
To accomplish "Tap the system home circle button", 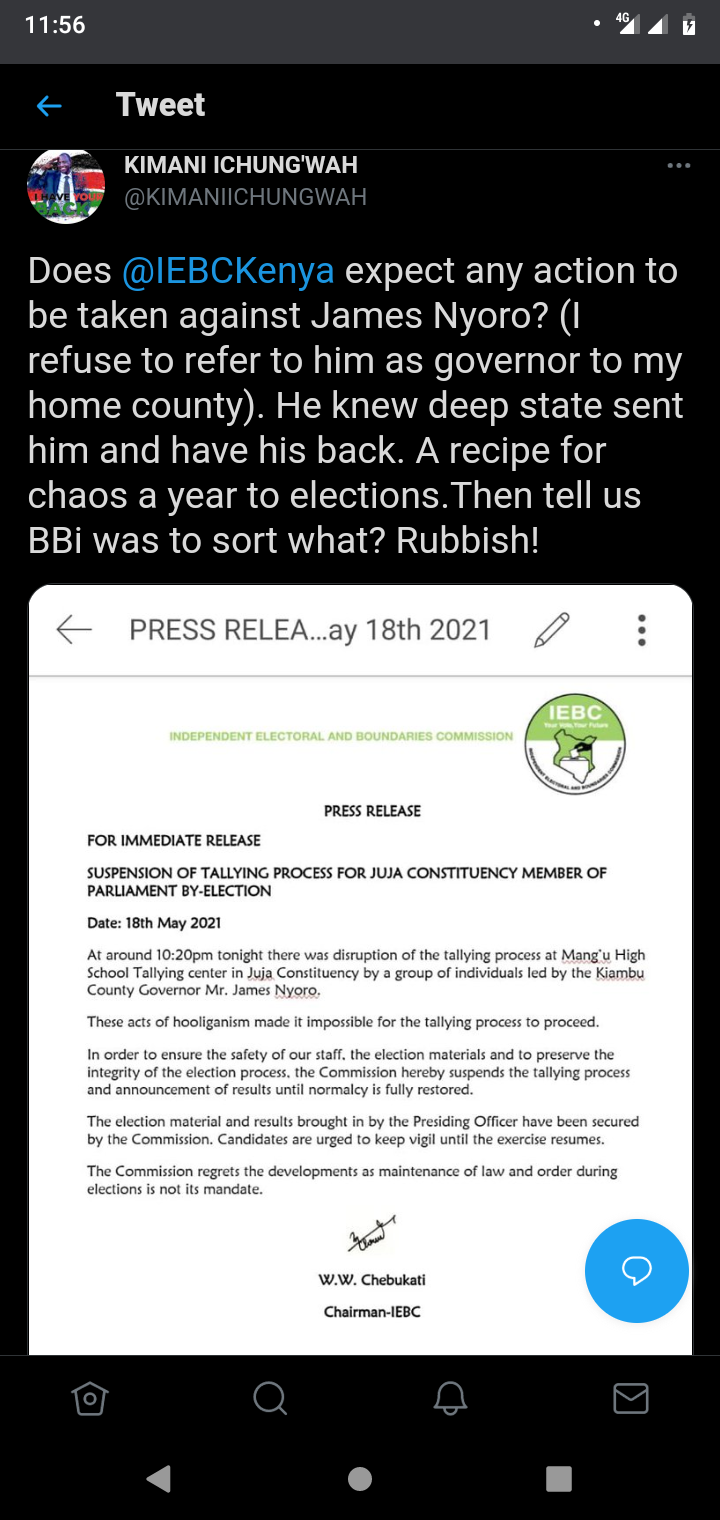I will click(360, 1479).
